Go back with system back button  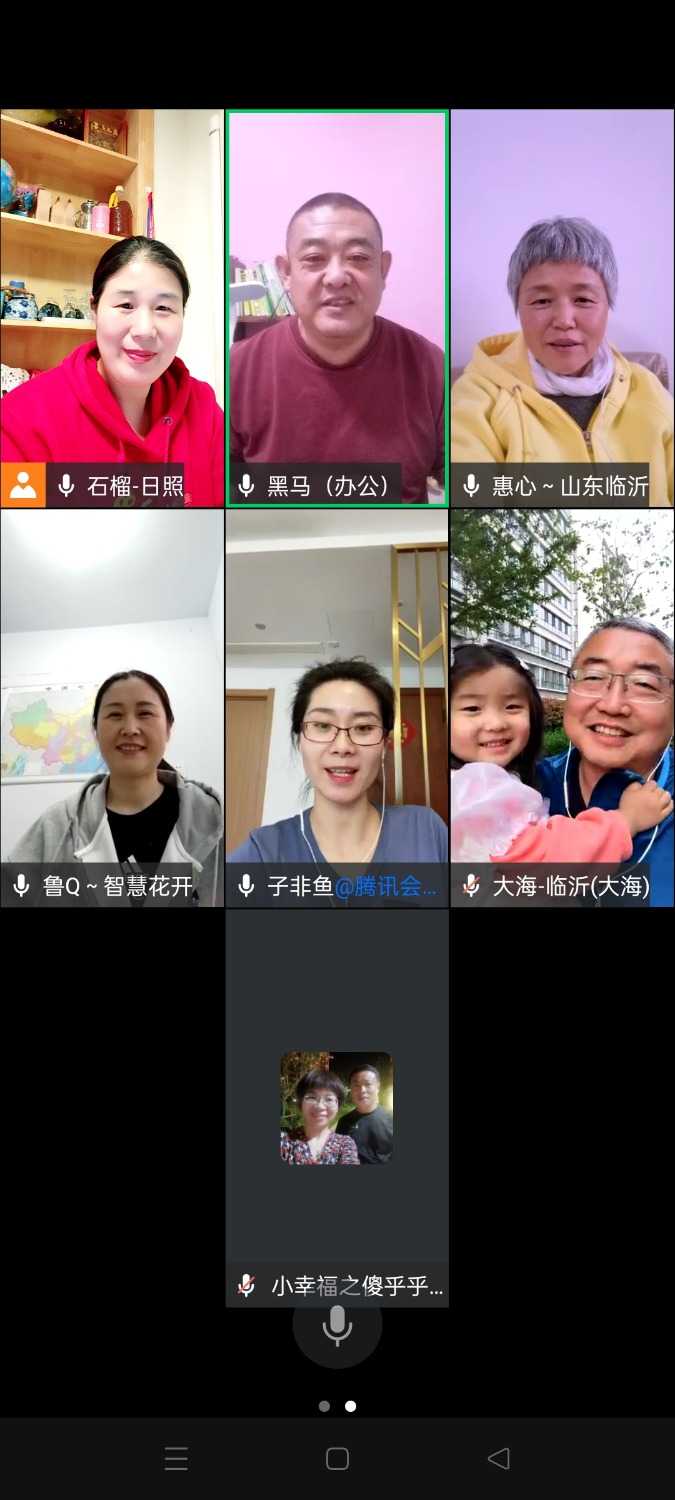498,1459
